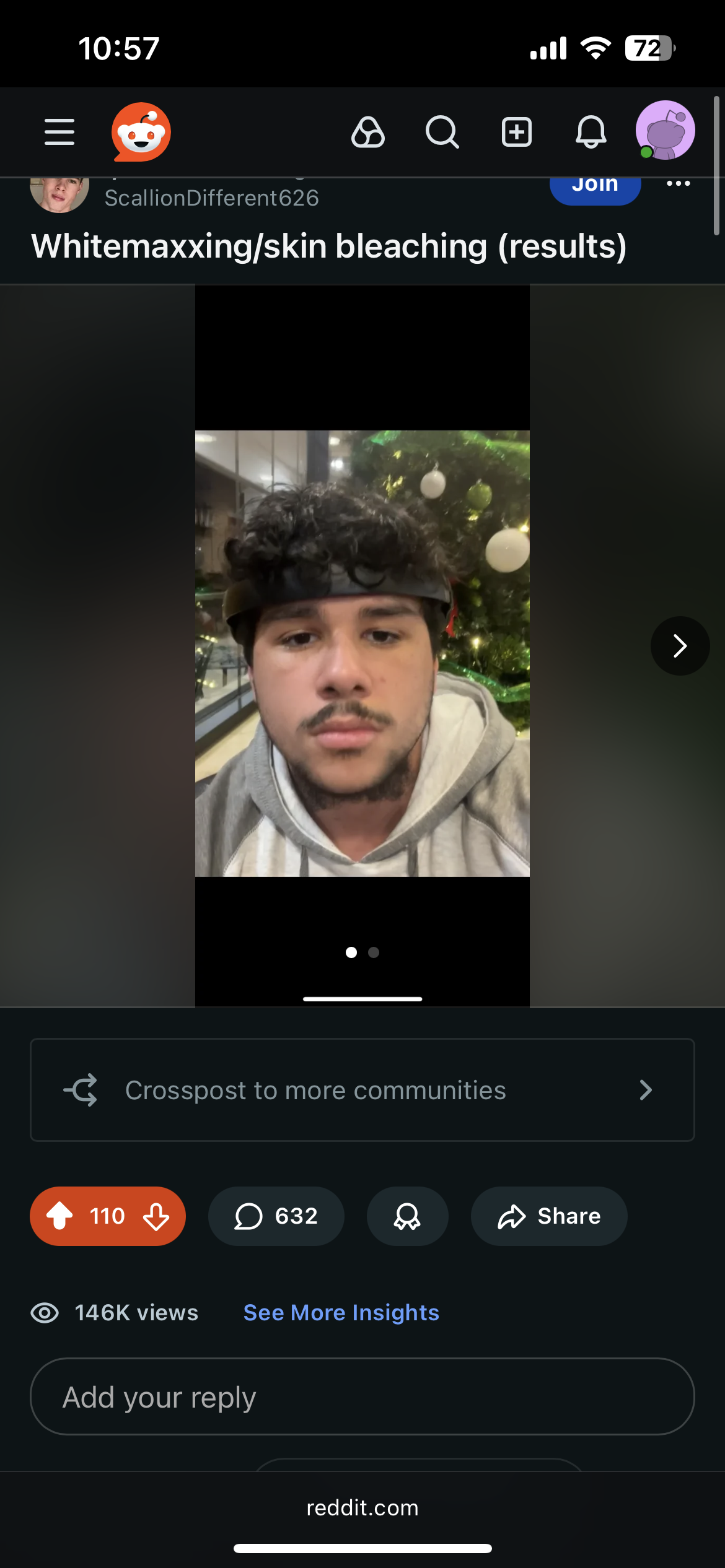This screenshot has width=725, height=1568.
Task: Share this post
Action: tap(549, 1216)
